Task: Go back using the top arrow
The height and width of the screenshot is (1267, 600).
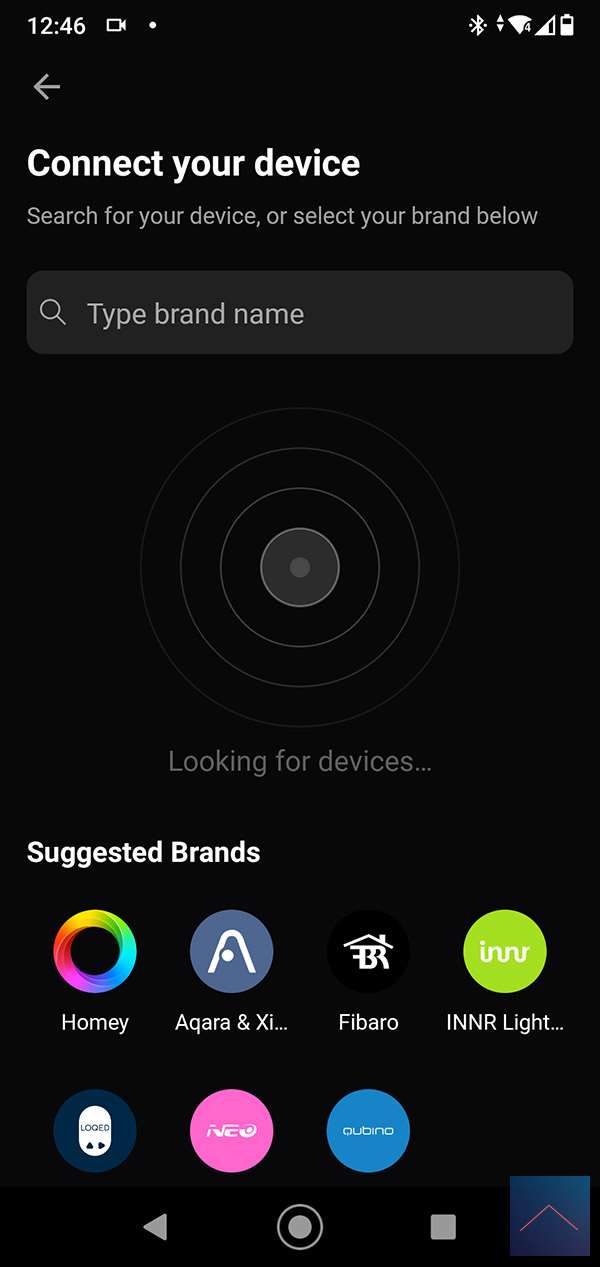Action: tap(47, 87)
